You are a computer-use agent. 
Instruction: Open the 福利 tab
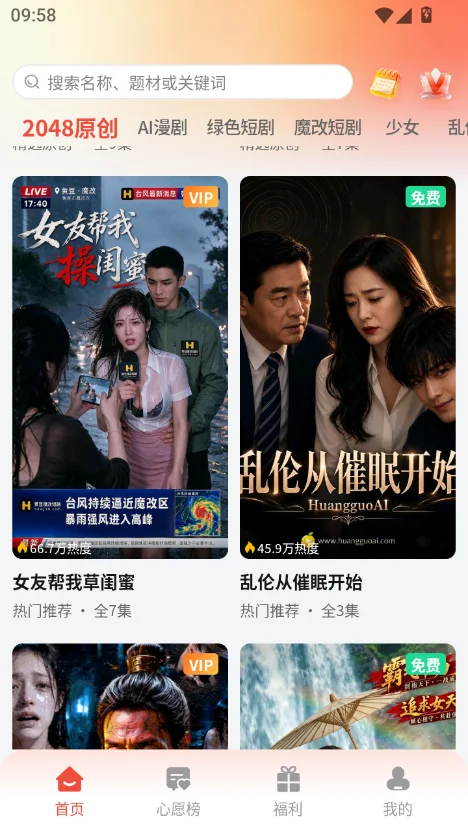(288, 791)
